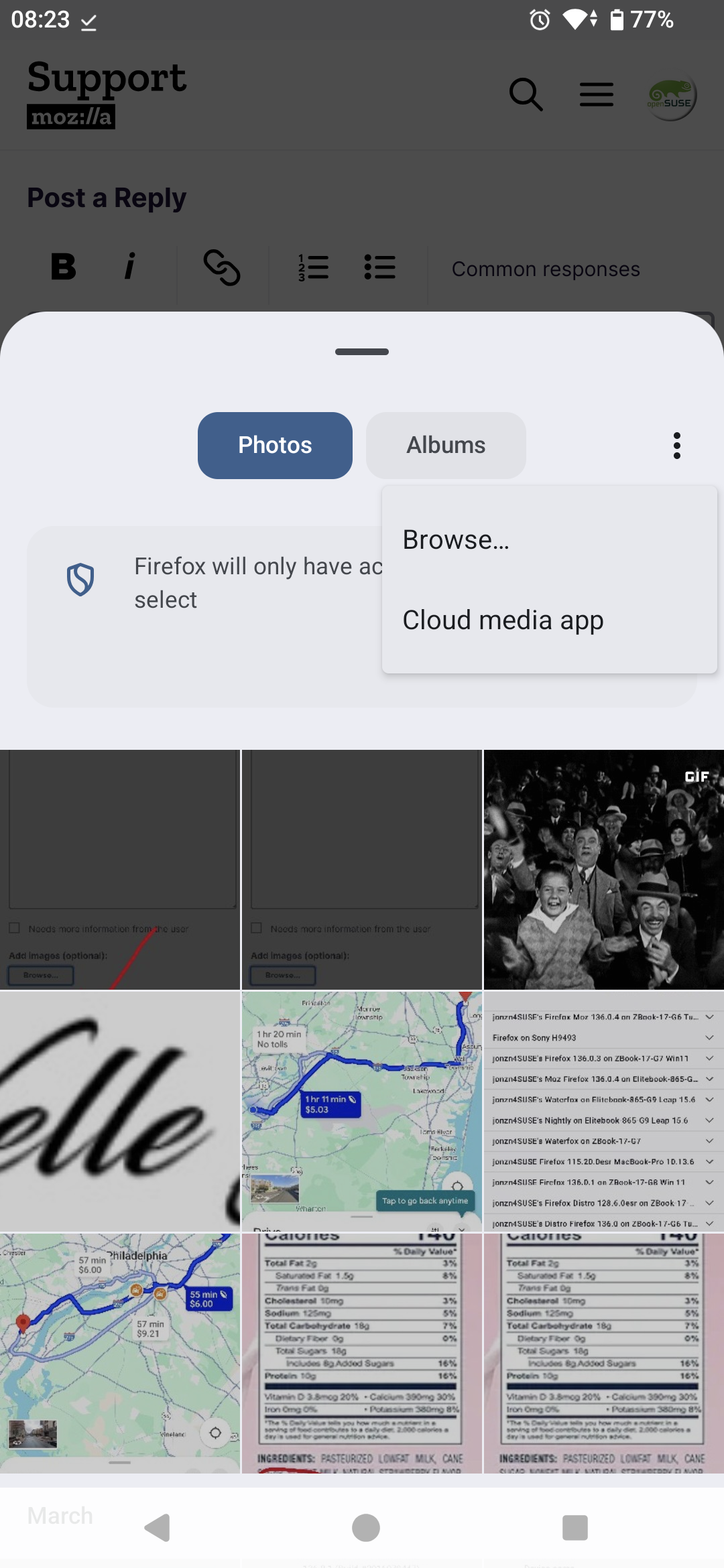Tap the system back button
Viewport: 724px width, 1568px height.
158,1528
